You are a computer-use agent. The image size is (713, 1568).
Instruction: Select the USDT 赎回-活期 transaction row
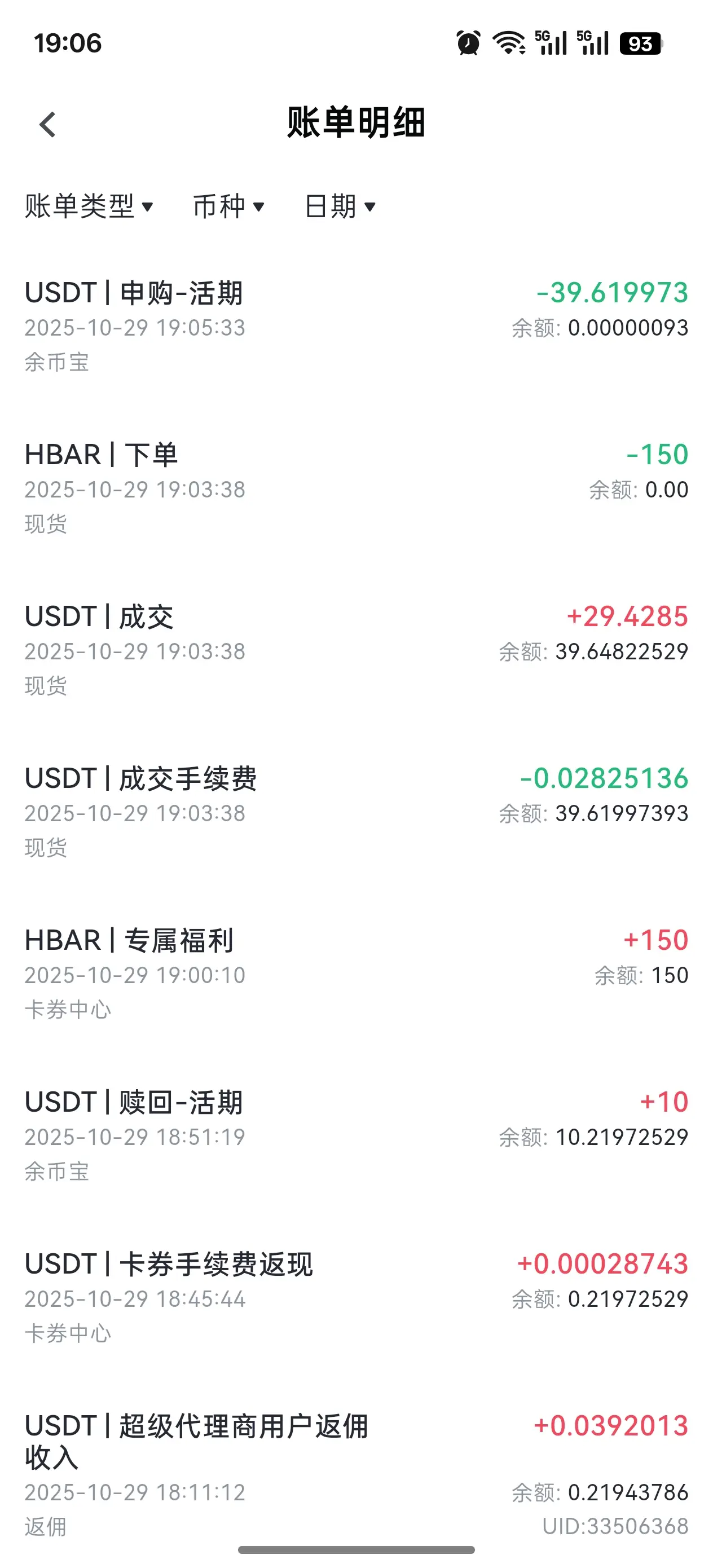pos(356,1136)
